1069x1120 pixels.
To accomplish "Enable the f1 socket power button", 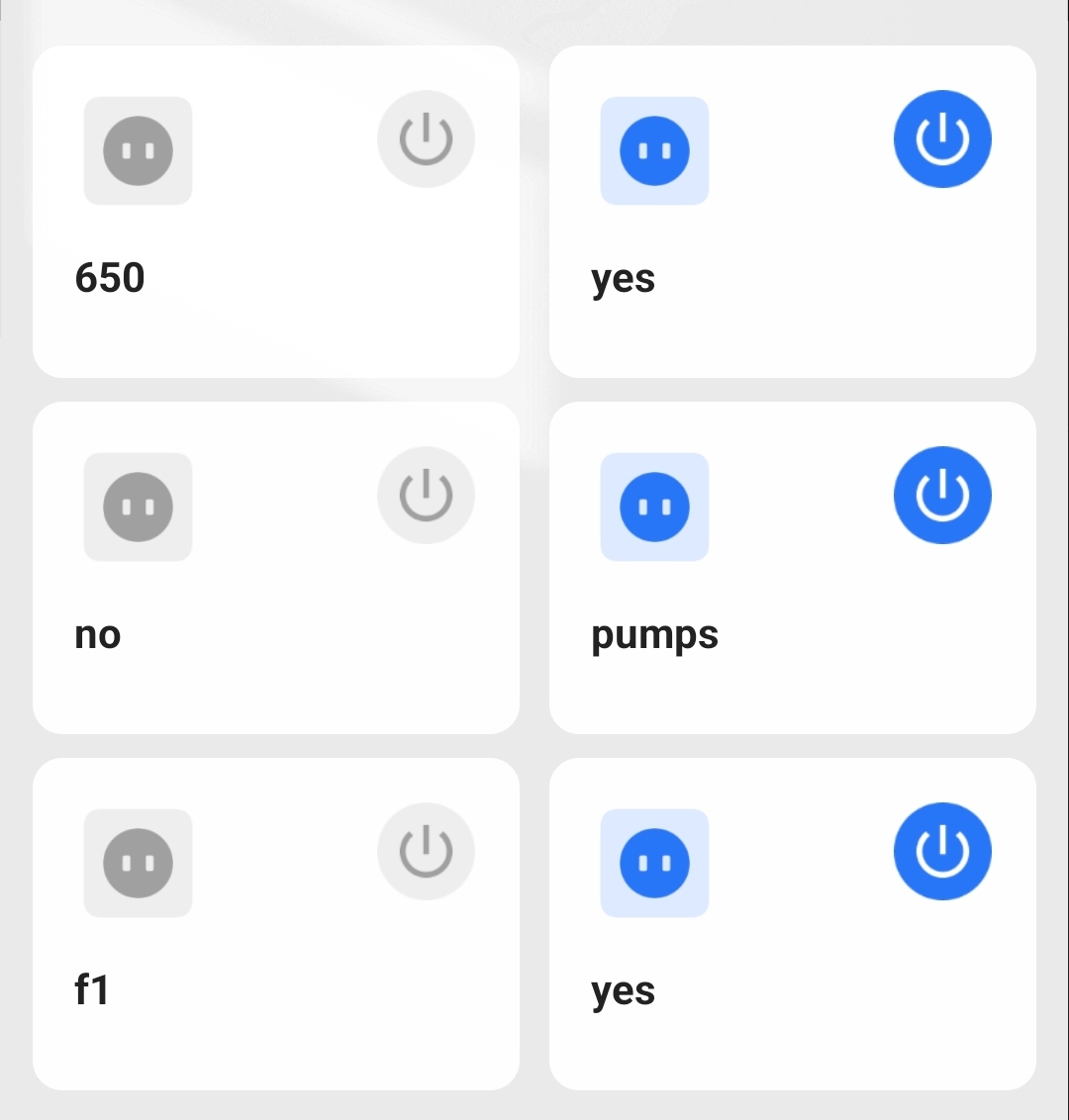I will coord(426,852).
